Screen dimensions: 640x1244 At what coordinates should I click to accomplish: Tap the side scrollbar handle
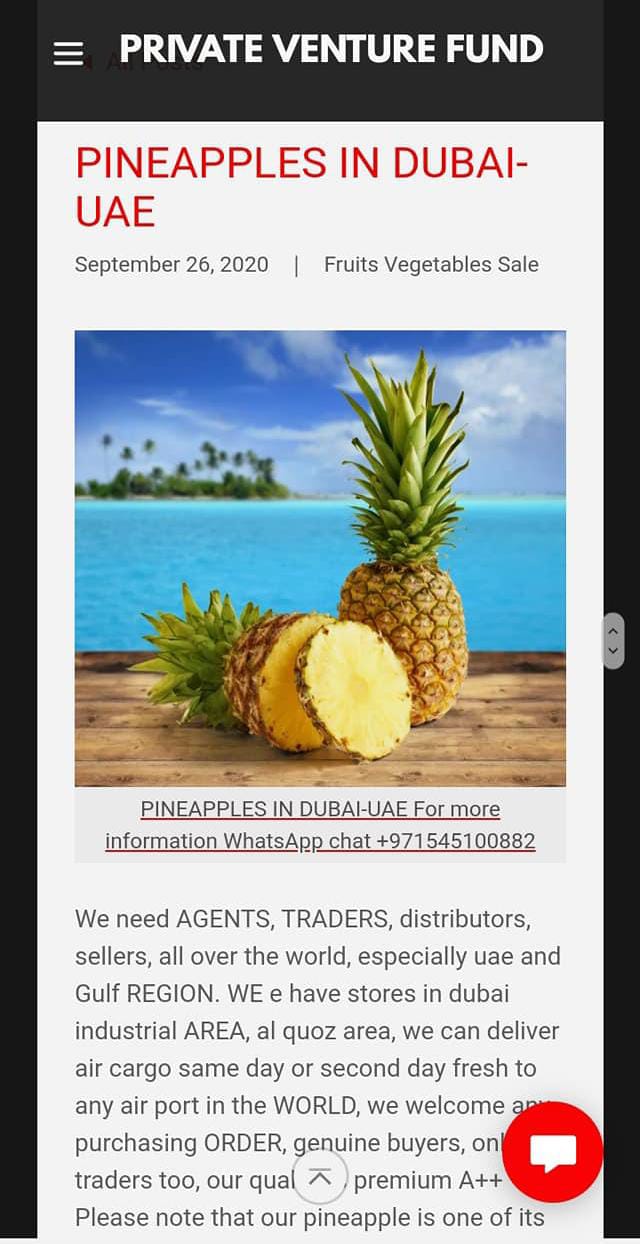coord(613,641)
